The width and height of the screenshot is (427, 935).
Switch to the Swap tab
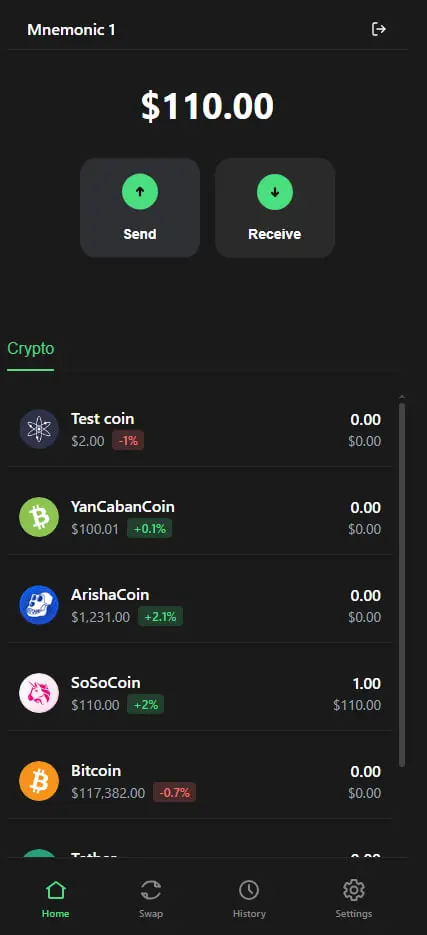(x=151, y=900)
